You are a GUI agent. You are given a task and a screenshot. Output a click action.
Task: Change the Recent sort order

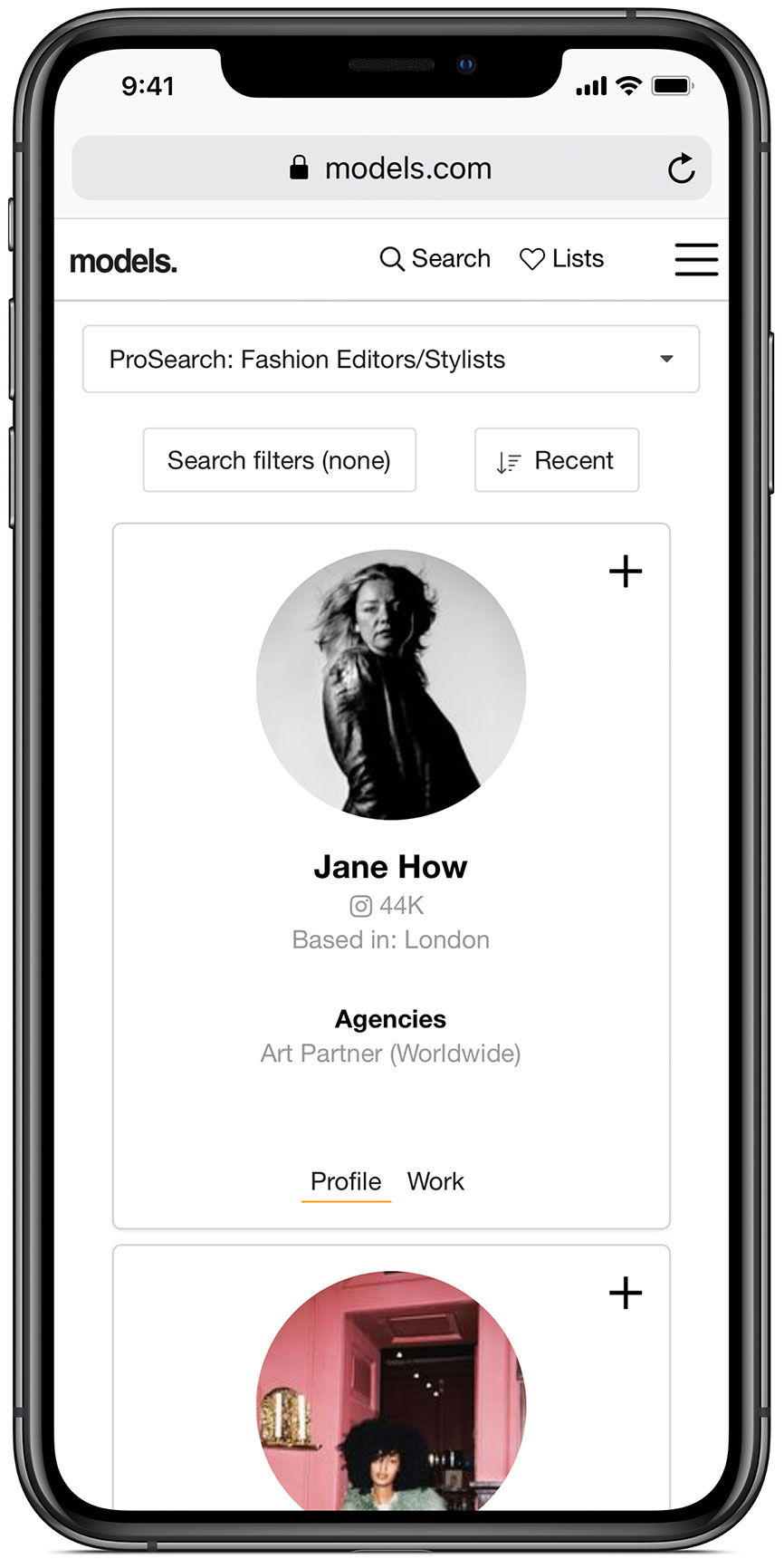(x=557, y=460)
